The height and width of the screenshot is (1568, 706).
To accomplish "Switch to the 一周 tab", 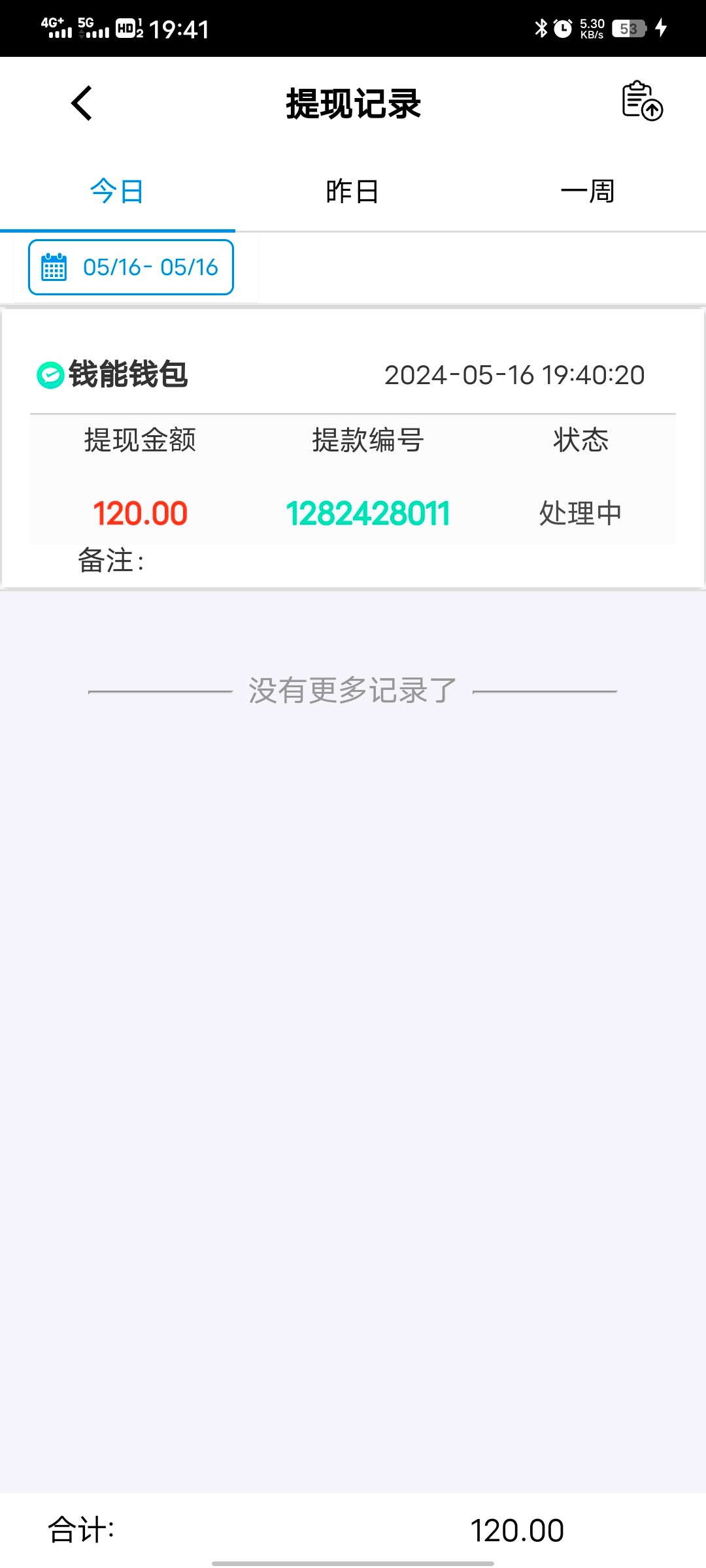I will pyautogui.click(x=588, y=191).
